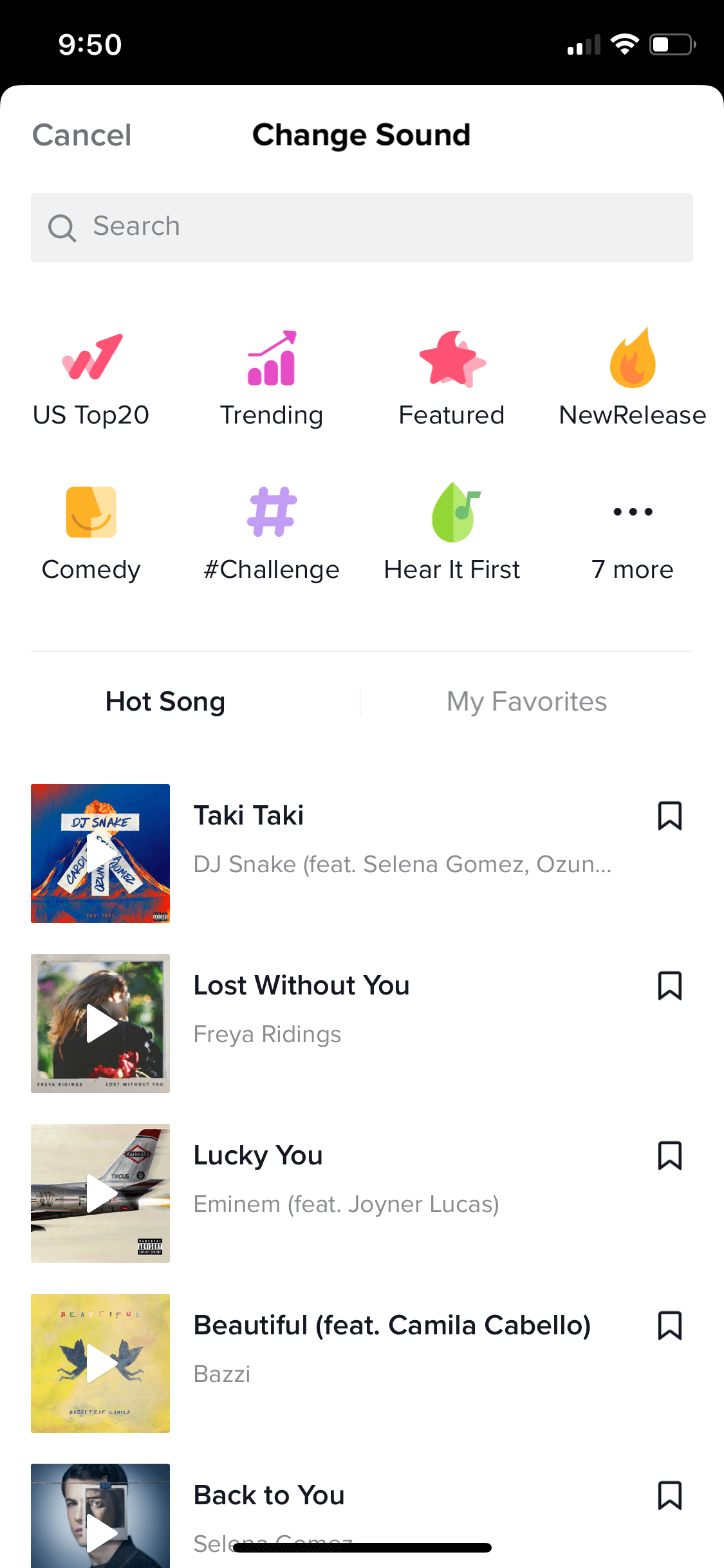Favorite the song Back to You

(669, 1495)
